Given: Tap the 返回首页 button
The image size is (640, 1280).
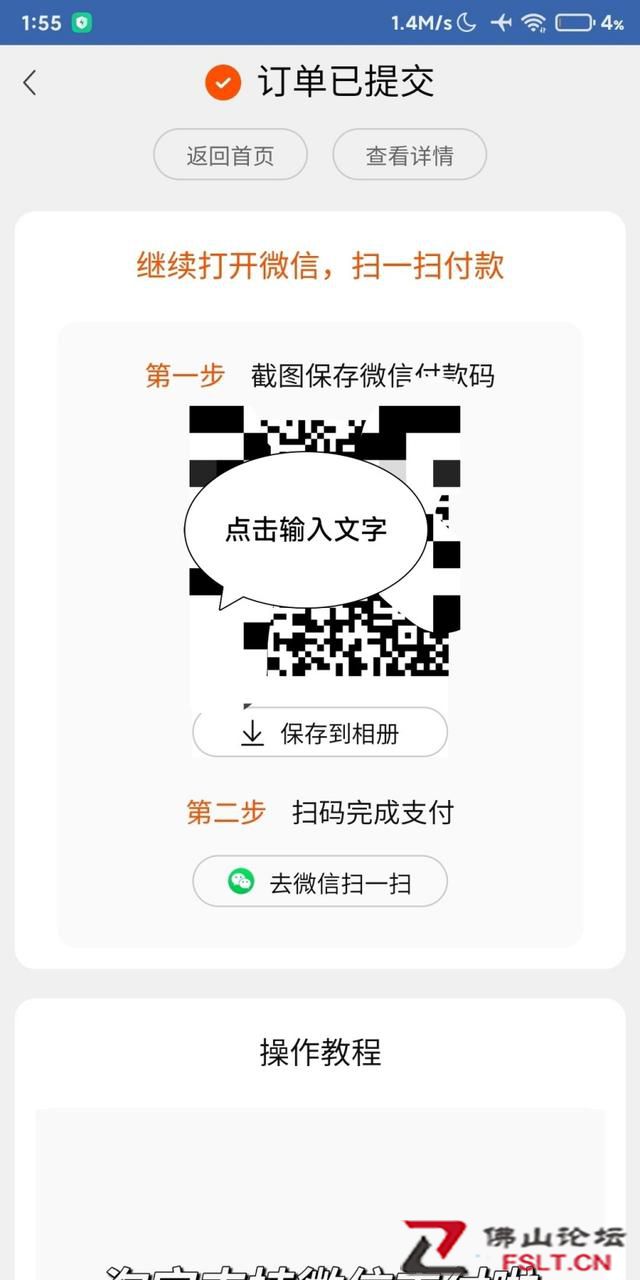Looking at the screenshot, I should 230,155.
